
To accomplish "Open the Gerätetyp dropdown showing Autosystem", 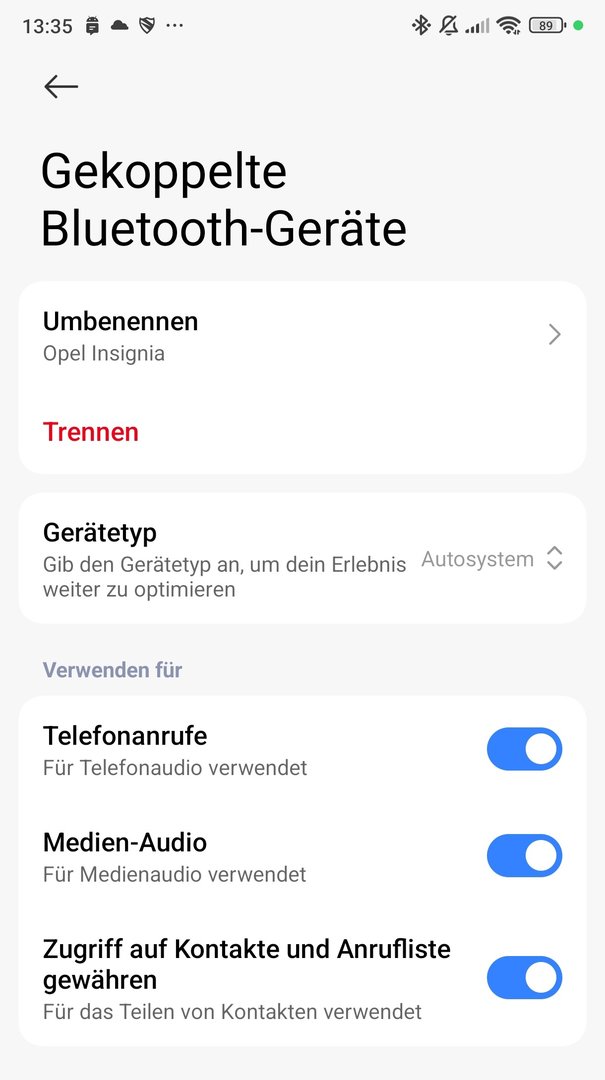I will coord(492,559).
